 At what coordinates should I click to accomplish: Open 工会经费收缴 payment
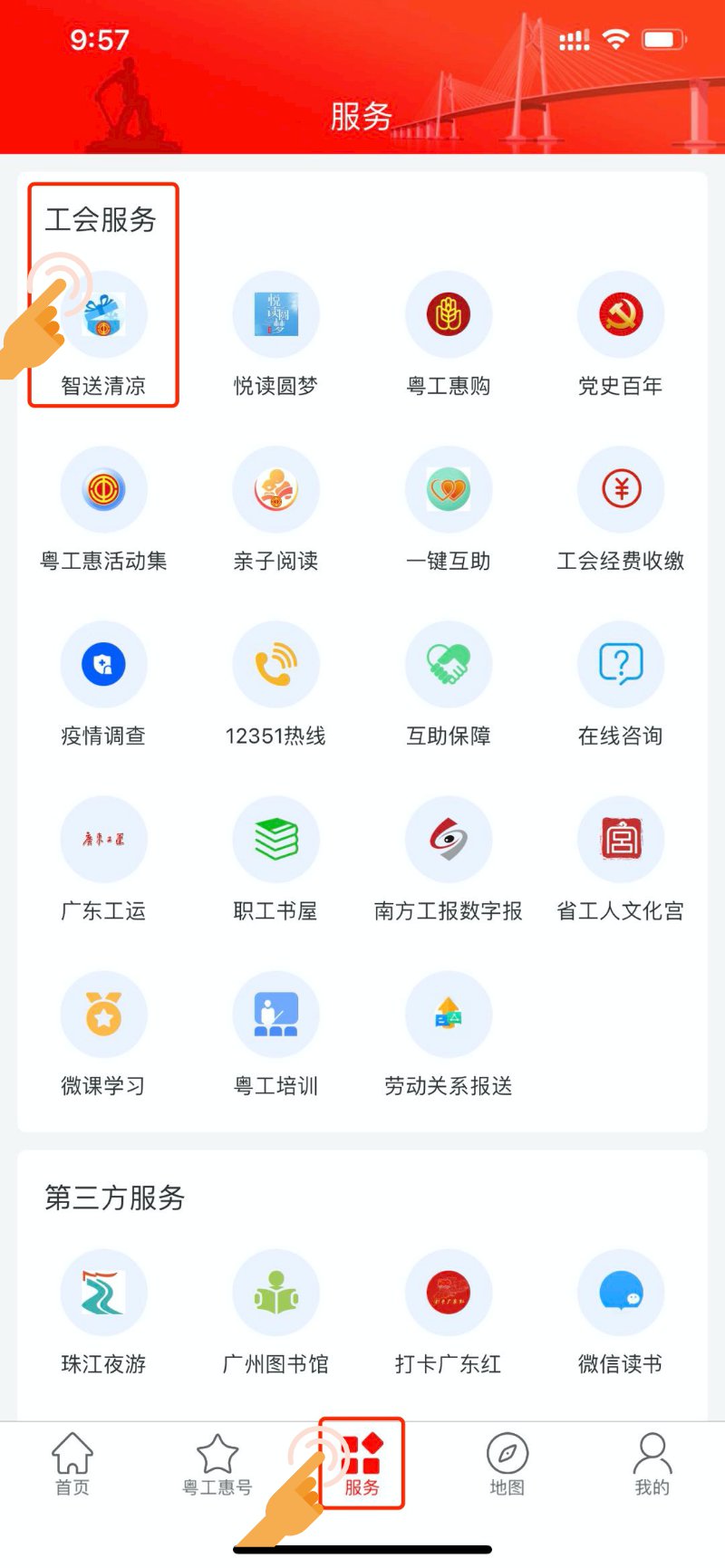point(621,490)
